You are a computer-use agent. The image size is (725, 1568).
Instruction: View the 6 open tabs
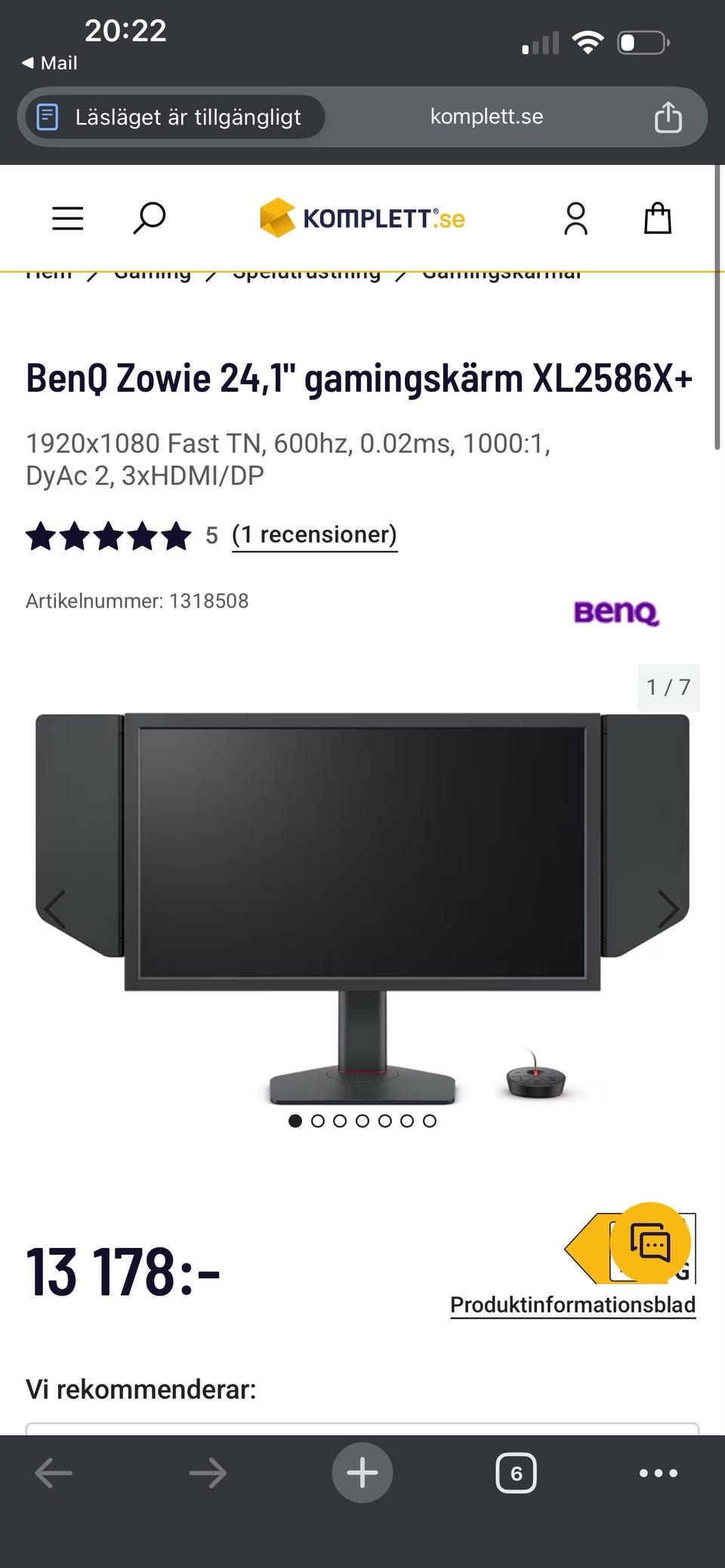(x=516, y=1472)
